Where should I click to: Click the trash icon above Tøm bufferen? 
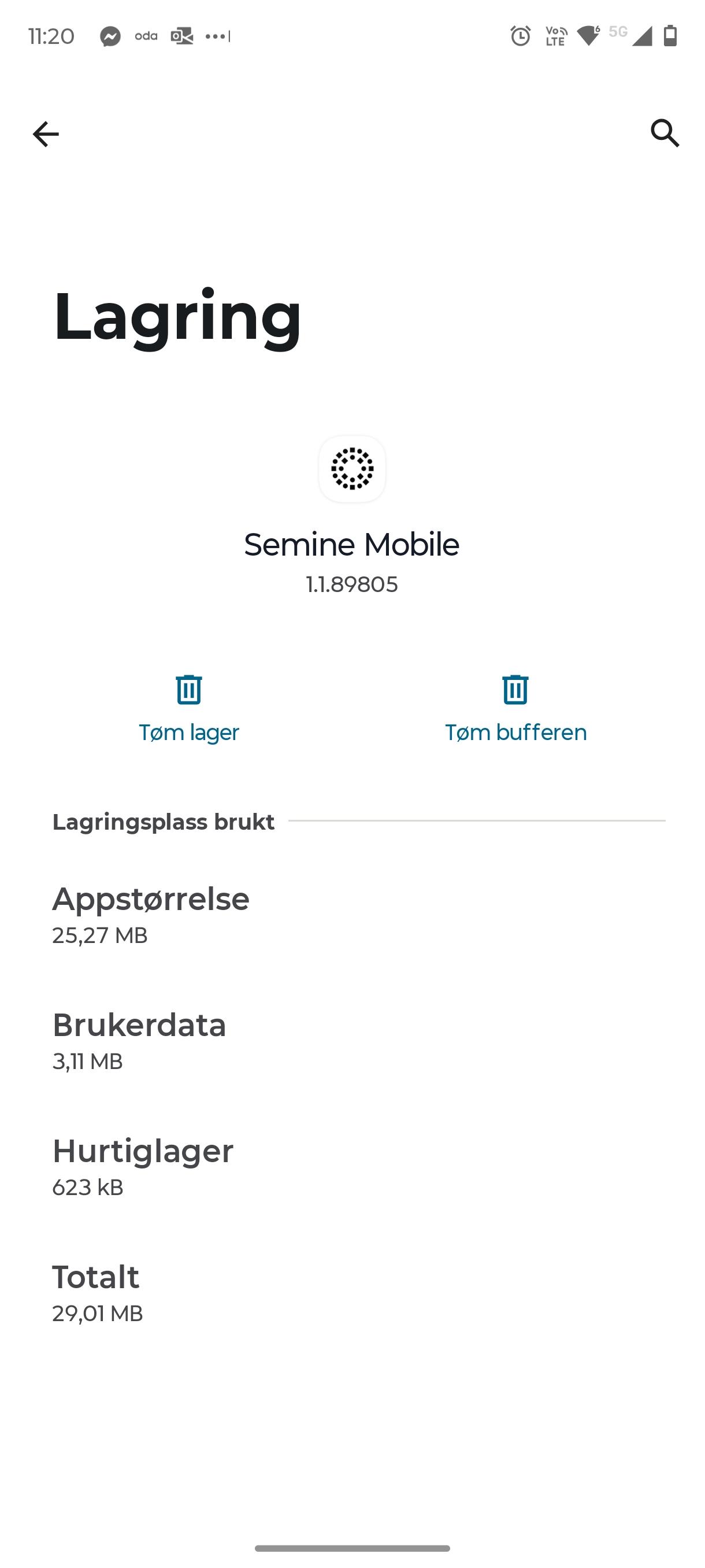pyautogui.click(x=515, y=690)
